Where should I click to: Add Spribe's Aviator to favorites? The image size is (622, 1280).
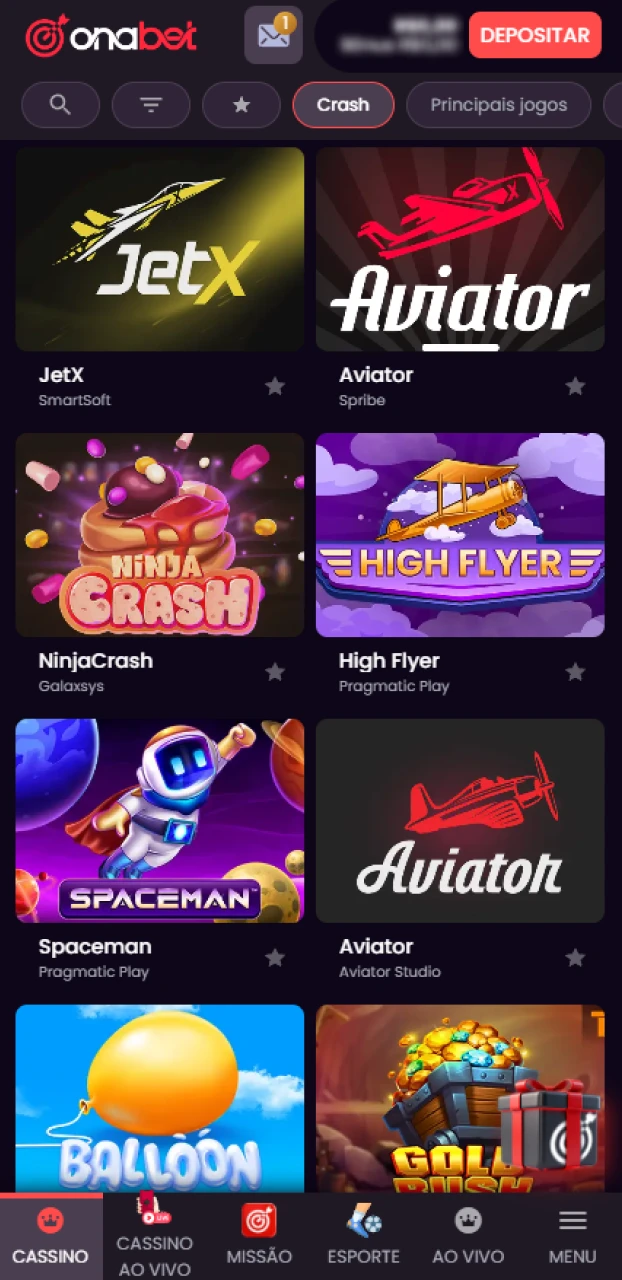(x=575, y=386)
